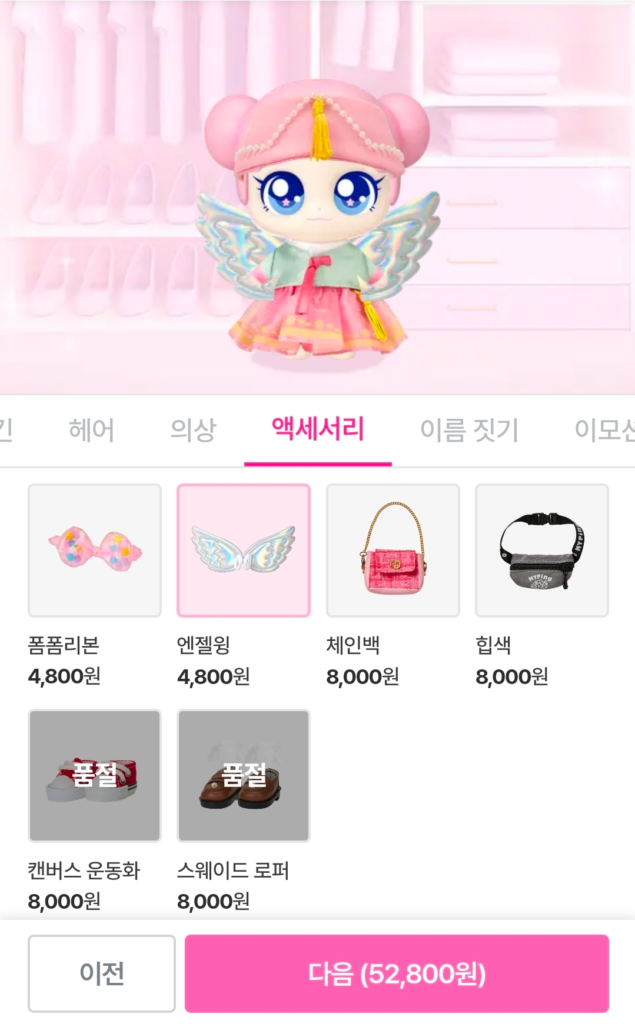Select the 액세서리 tab
Viewport: 635px width, 1024px height.
coord(318,430)
